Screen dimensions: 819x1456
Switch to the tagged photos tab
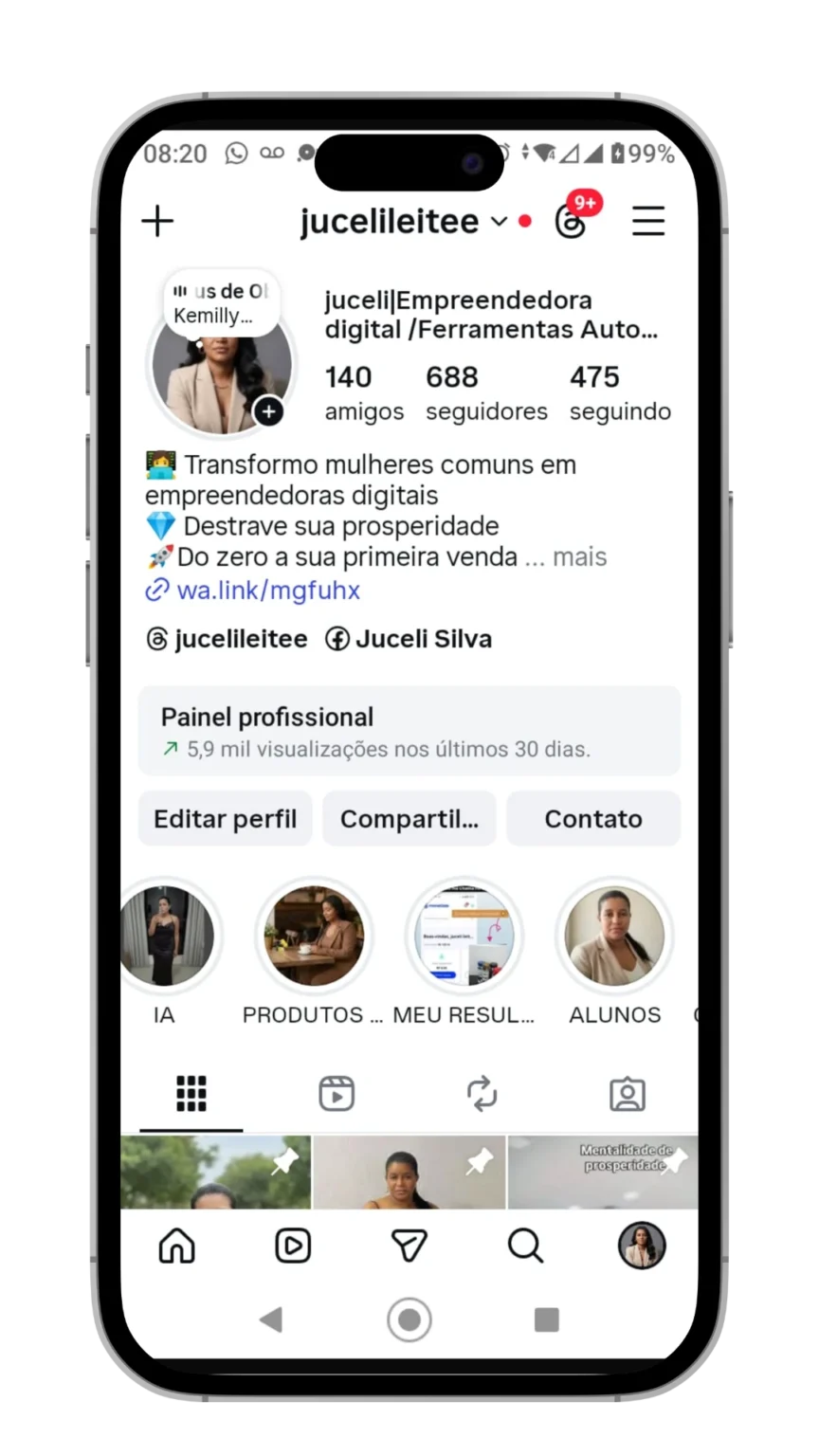[627, 1094]
